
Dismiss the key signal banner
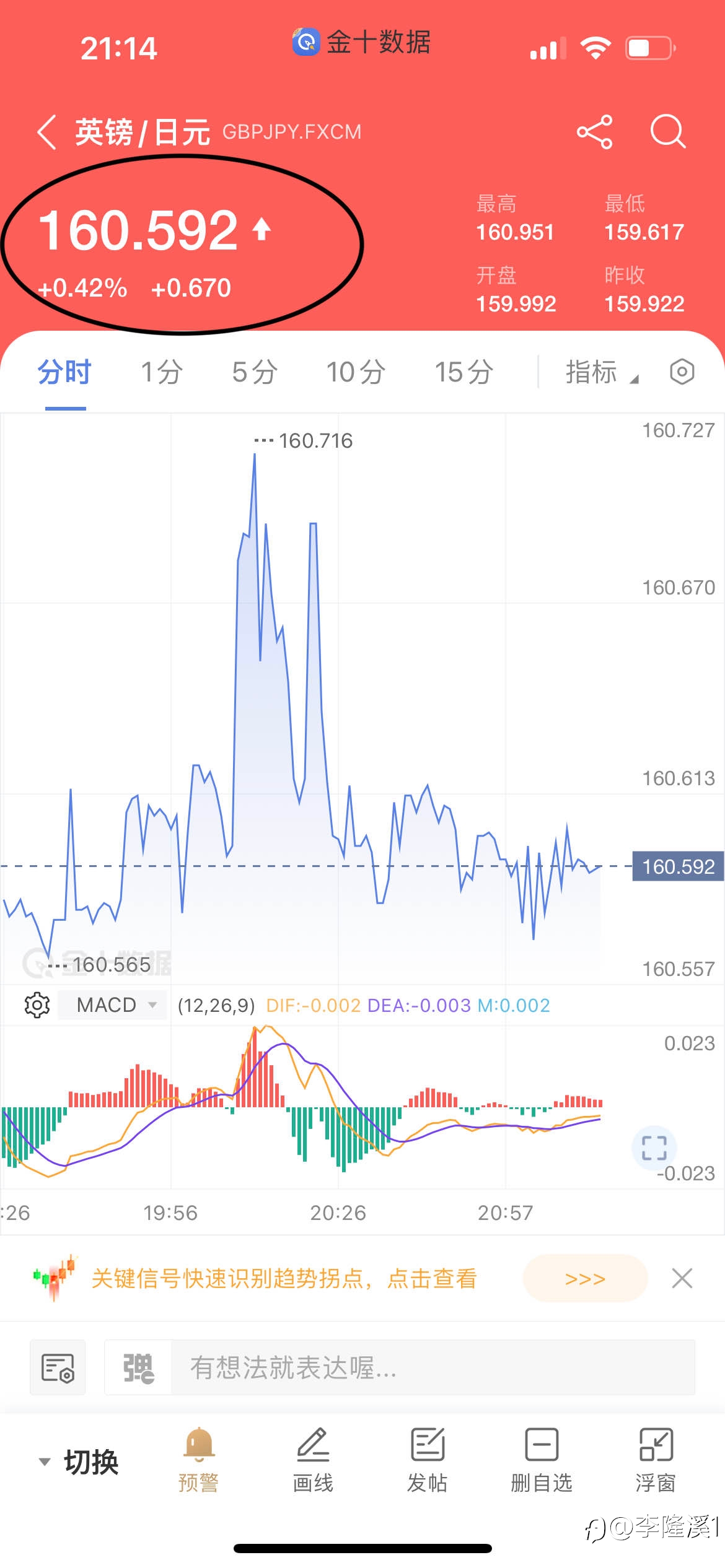click(682, 1278)
